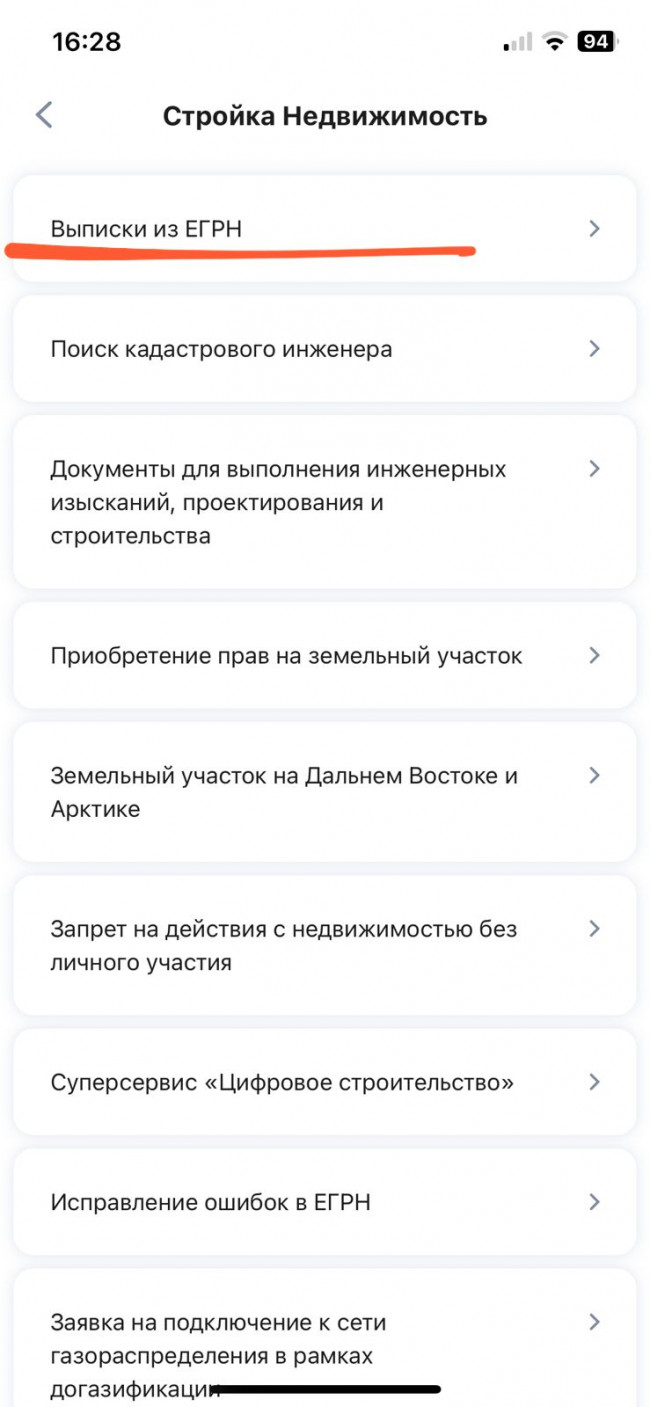The width and height of the screenshot is (650, 1407).
Task: Open documents for инженерных изысканий и строительства
Action: tap(324, 502)
